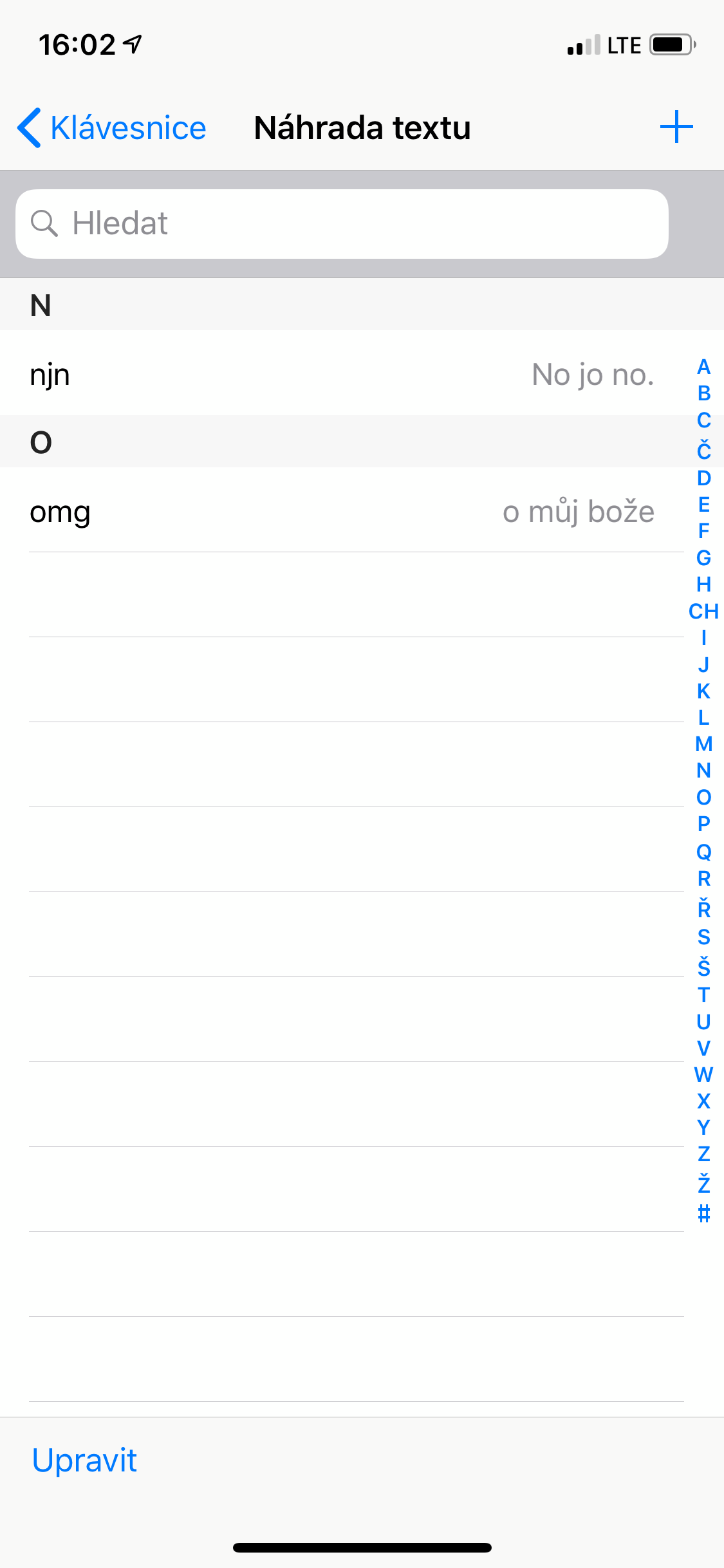Screen dimensions: 724x1568
Task: Jump to letter Ž in index
Action: point(703,1183)
